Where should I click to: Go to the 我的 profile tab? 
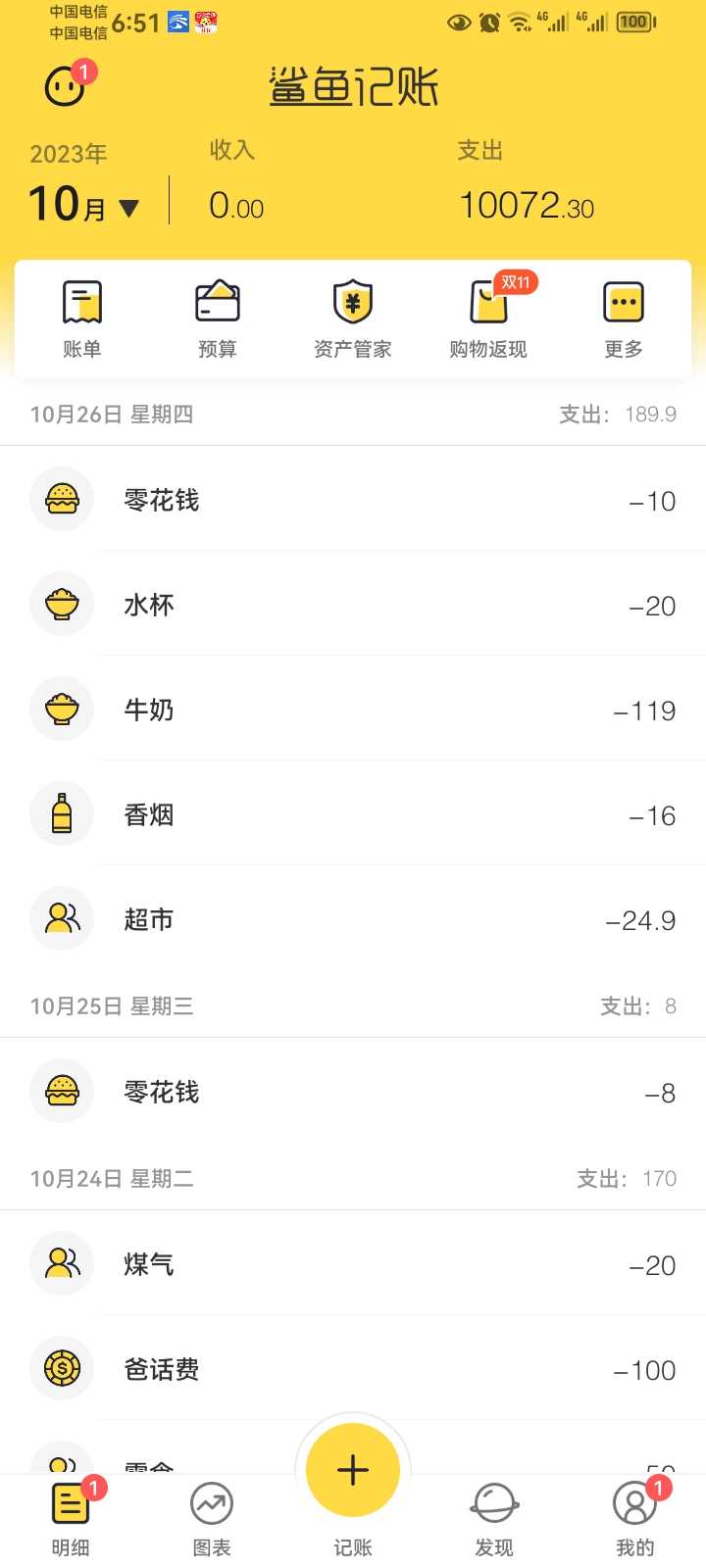click(635, 1520)
